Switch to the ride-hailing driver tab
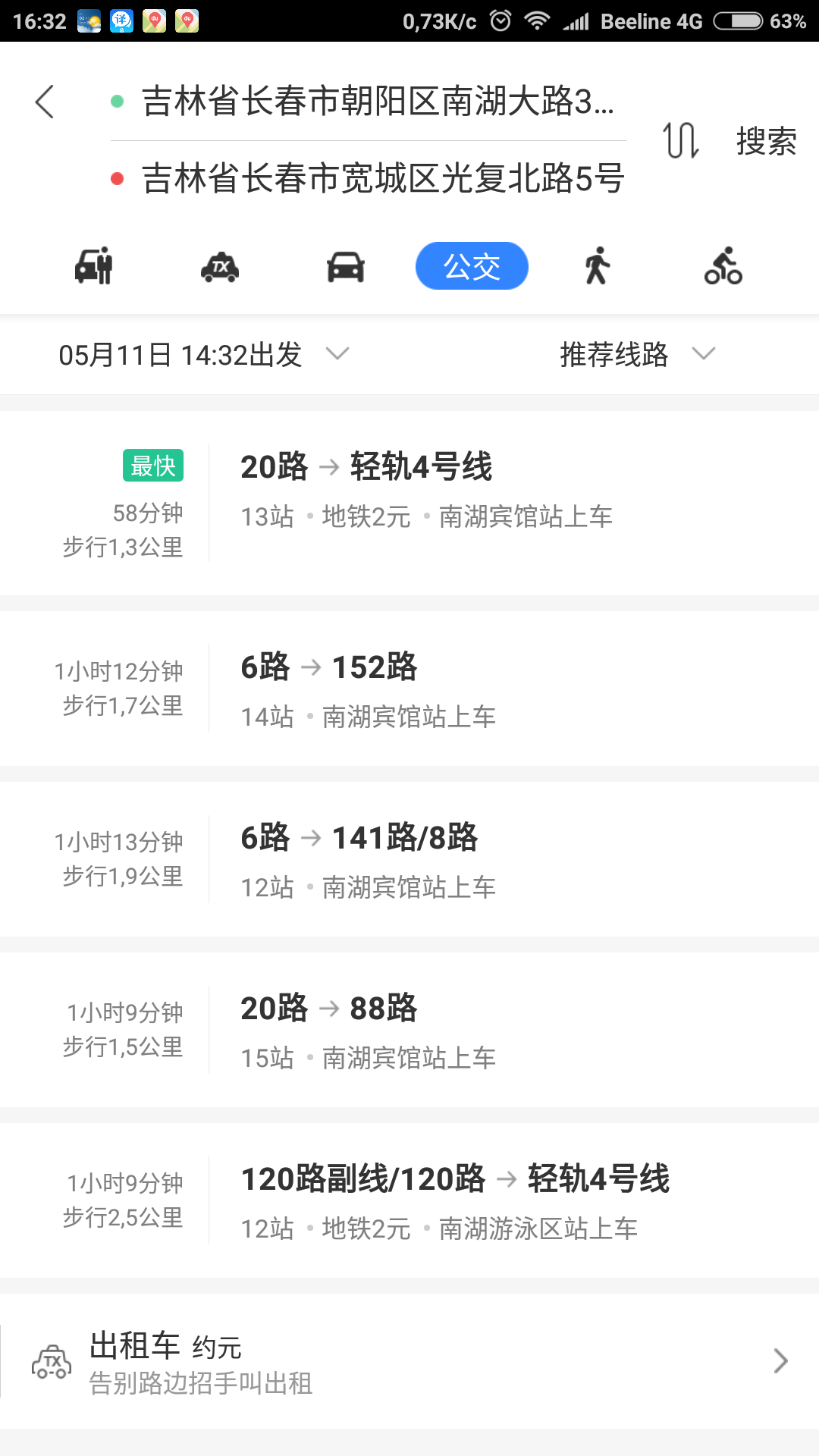 (x=94, y=266)
